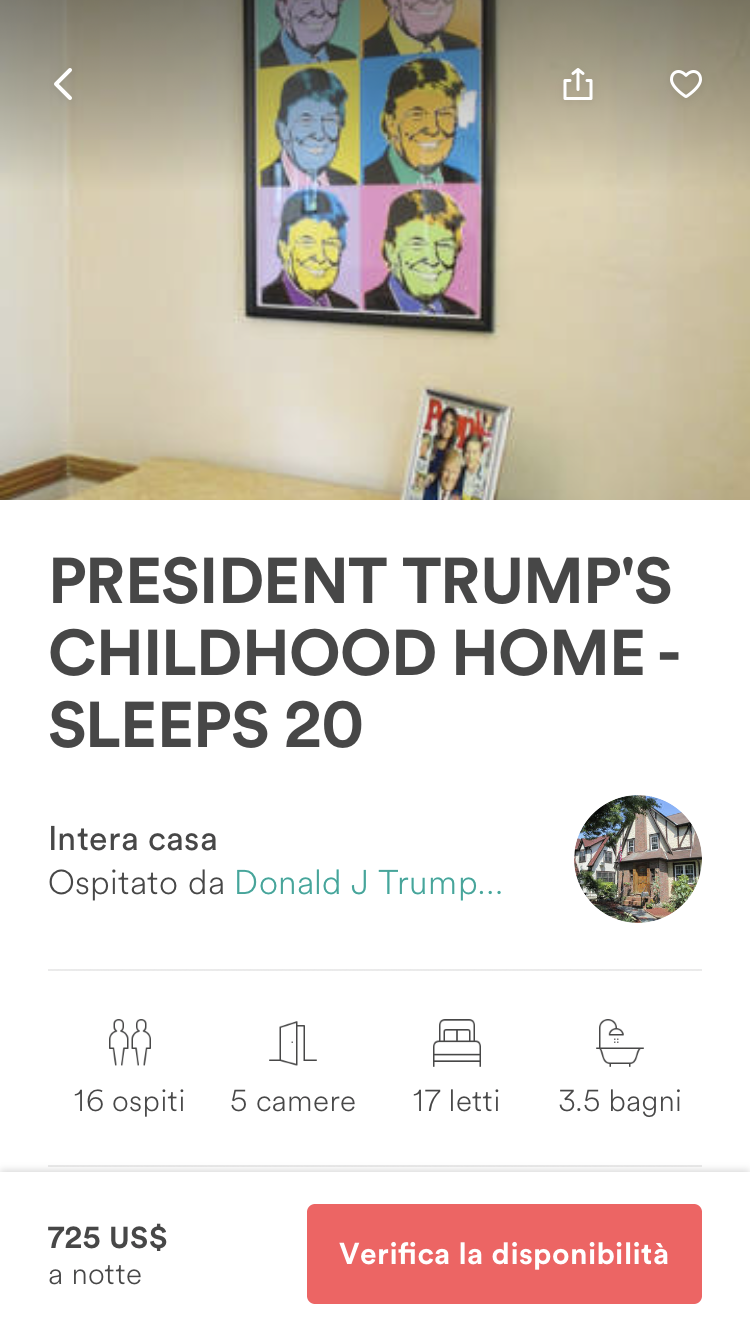Share this listing
750x1334 pixels.
pos(578,85)
